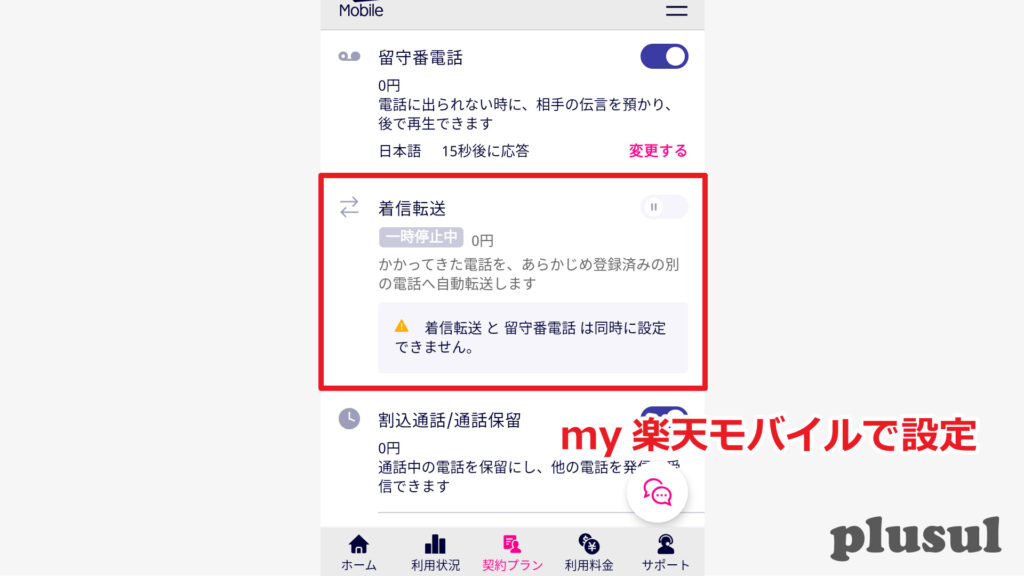Open the 利用料金 tab
This screenshot has height=576, width=1024.
(x=589, y=552)
